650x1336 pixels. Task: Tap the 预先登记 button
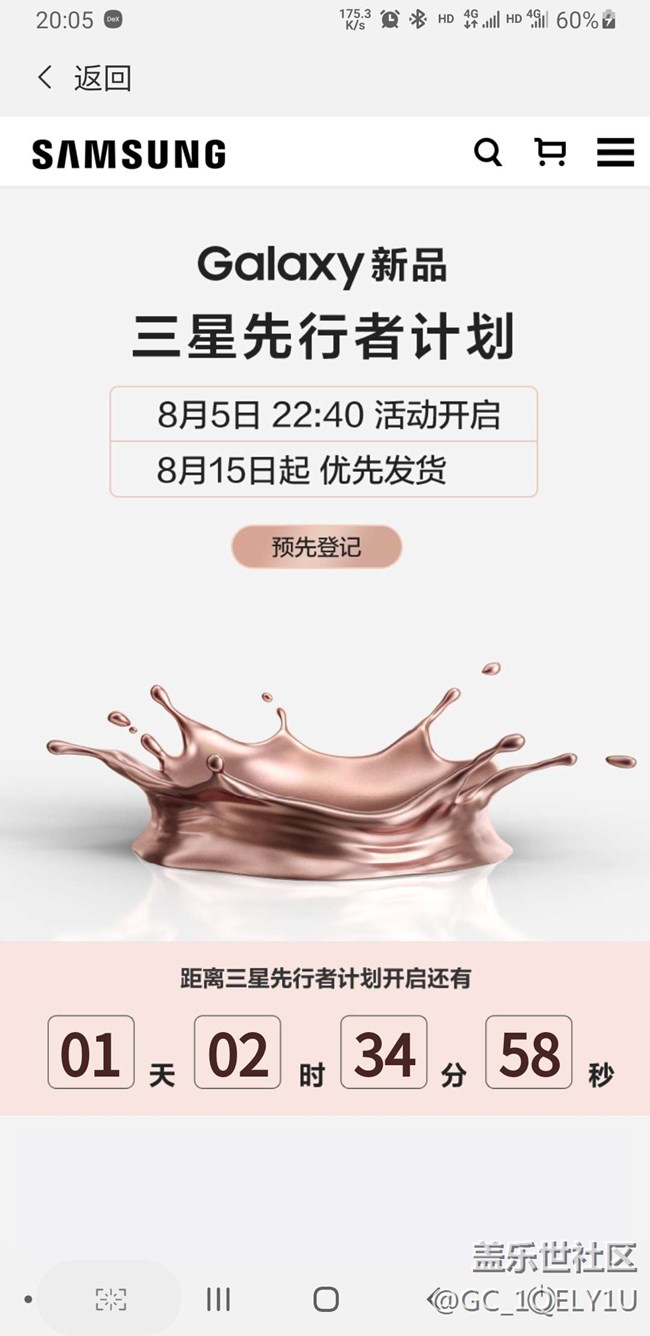[316, 547]
